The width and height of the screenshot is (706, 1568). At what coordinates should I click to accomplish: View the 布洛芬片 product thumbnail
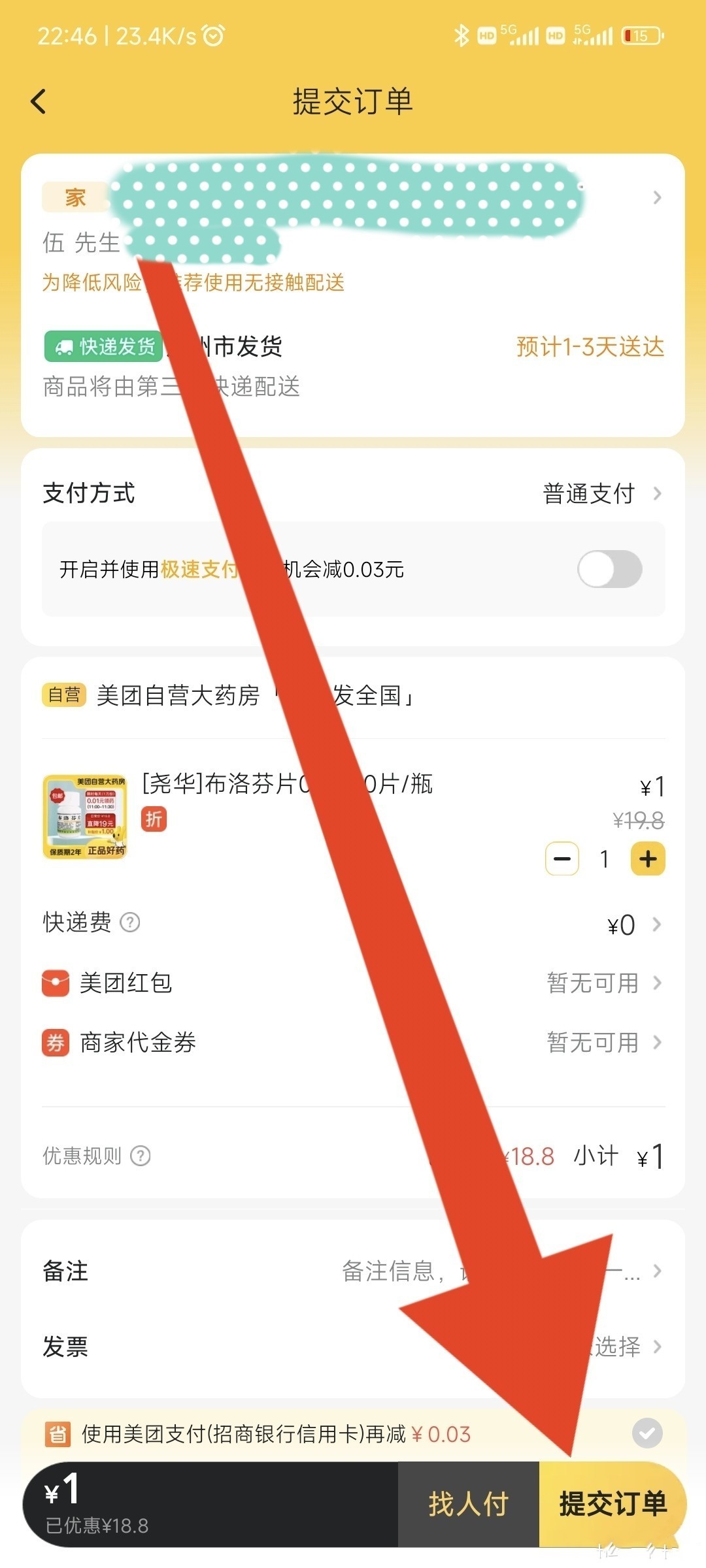click(85, 816)
